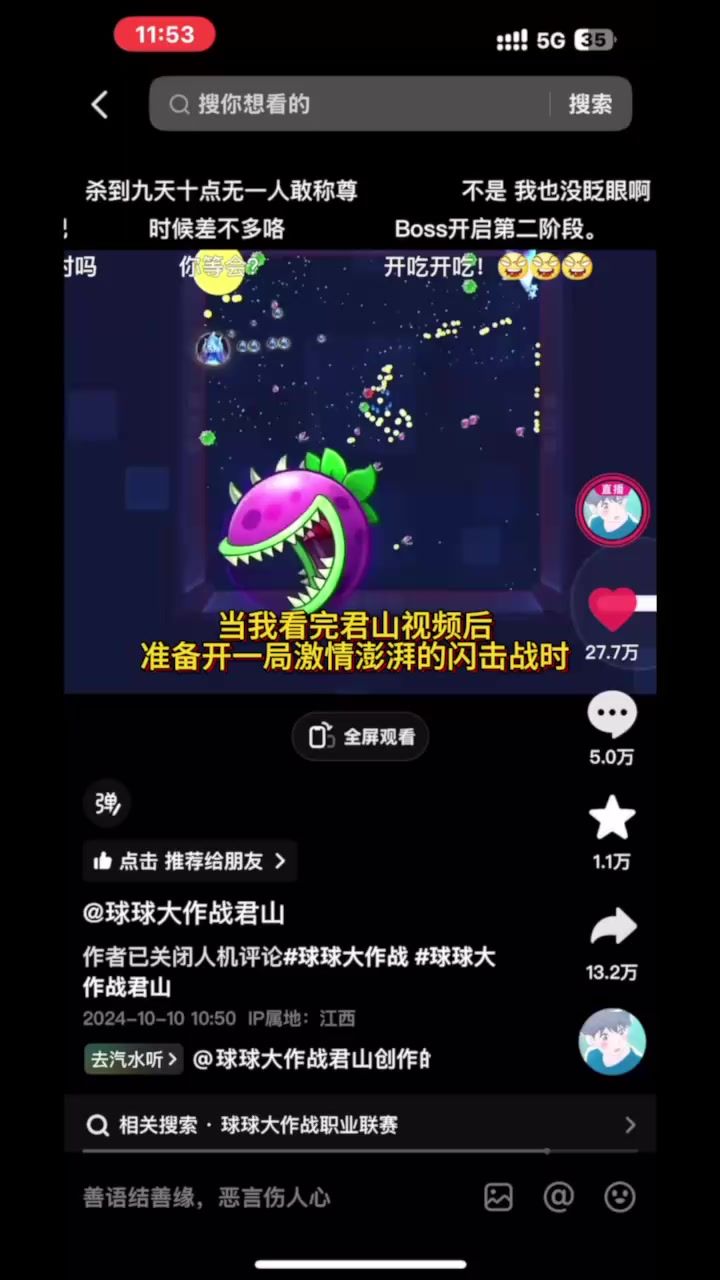Open emoji picker for comment

pyautogui.click(x=620, y=1197)
